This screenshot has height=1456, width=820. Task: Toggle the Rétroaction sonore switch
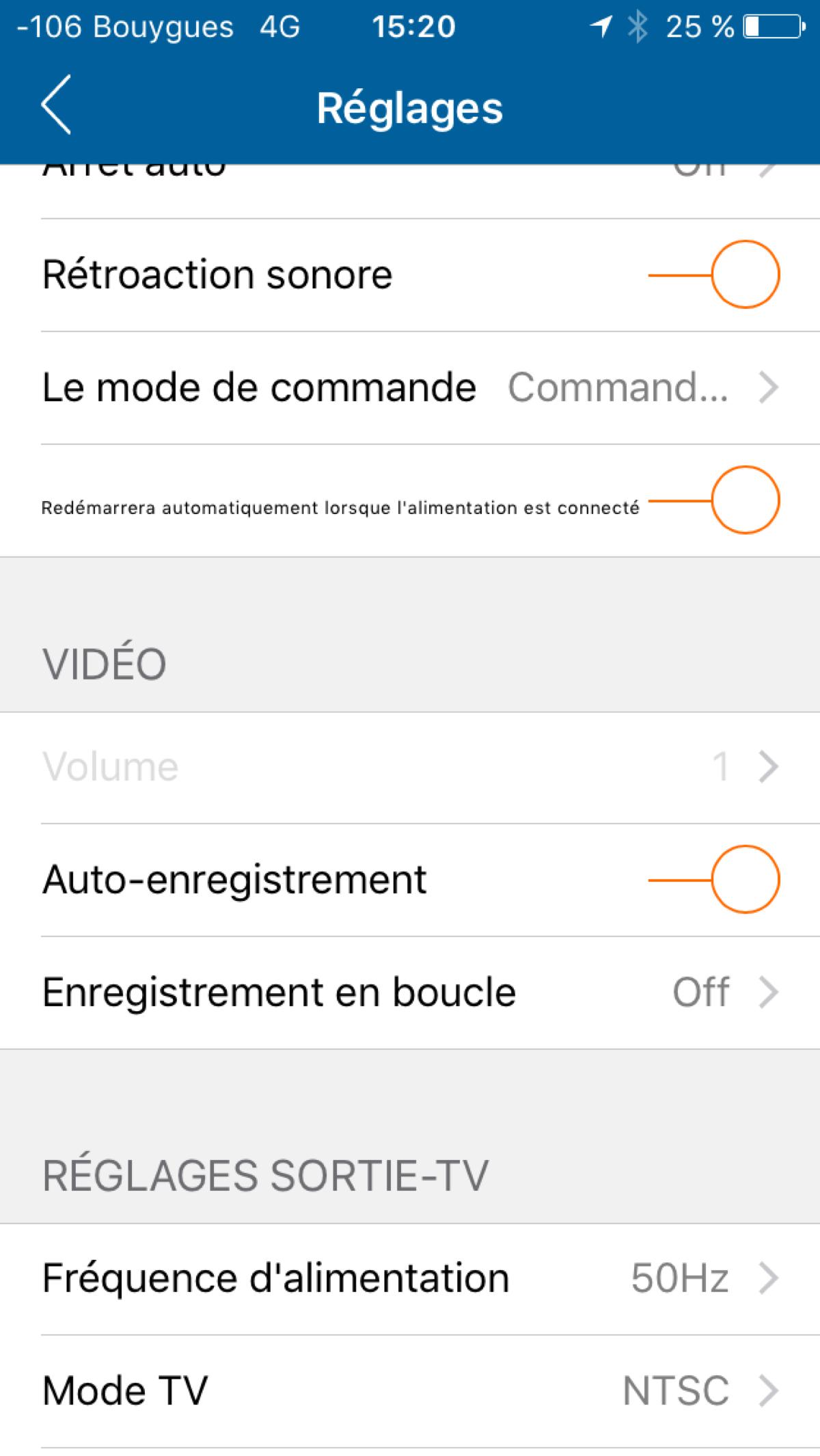coord(714,274)
